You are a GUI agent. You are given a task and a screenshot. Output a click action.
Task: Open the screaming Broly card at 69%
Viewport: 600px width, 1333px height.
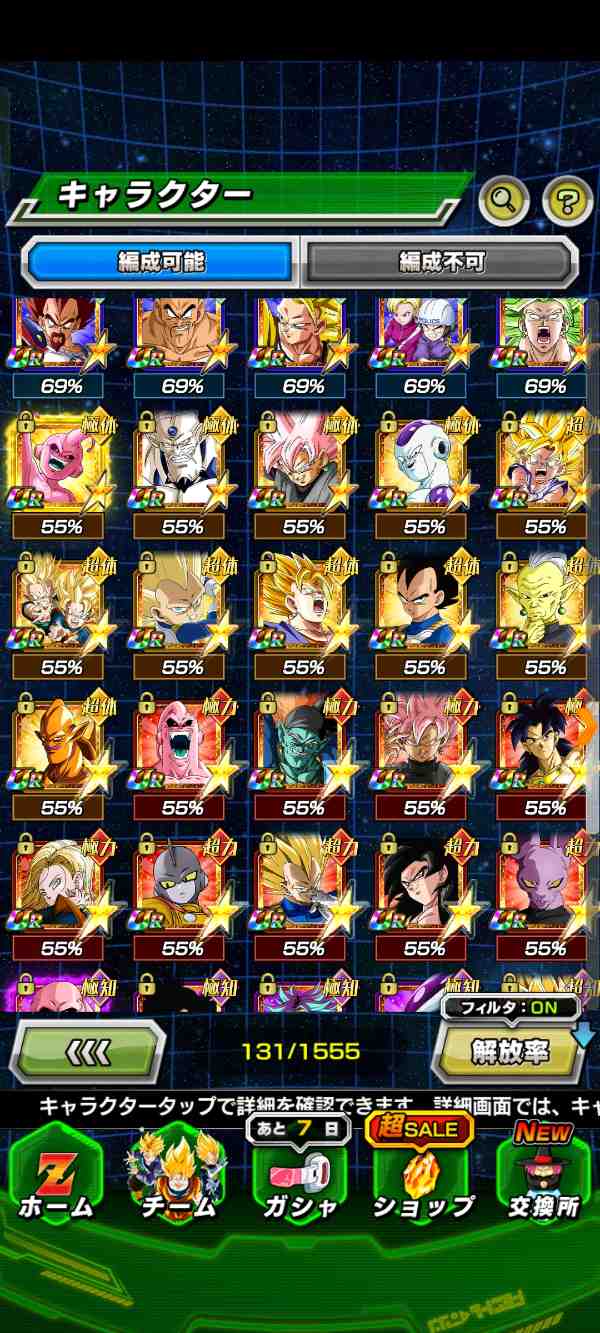coord(545,335)
